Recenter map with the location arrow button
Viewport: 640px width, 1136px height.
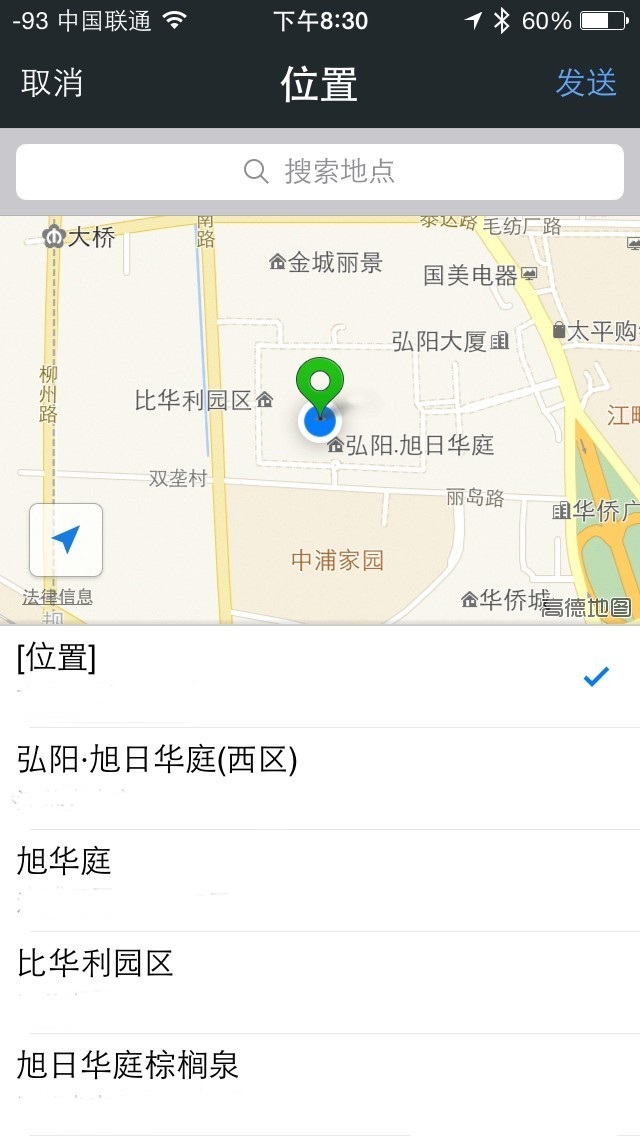tap(66, 540)
